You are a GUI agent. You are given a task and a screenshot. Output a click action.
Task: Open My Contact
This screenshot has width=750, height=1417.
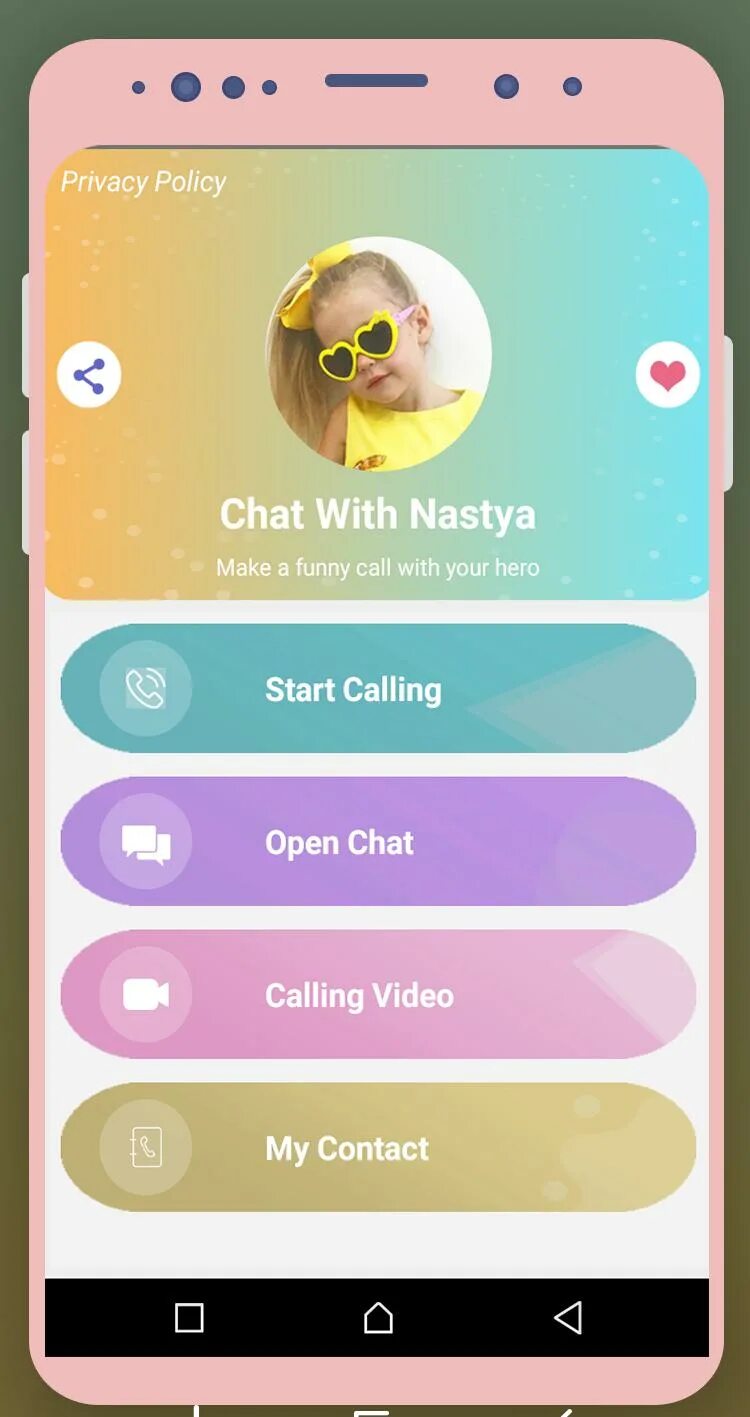point(378,1148)
